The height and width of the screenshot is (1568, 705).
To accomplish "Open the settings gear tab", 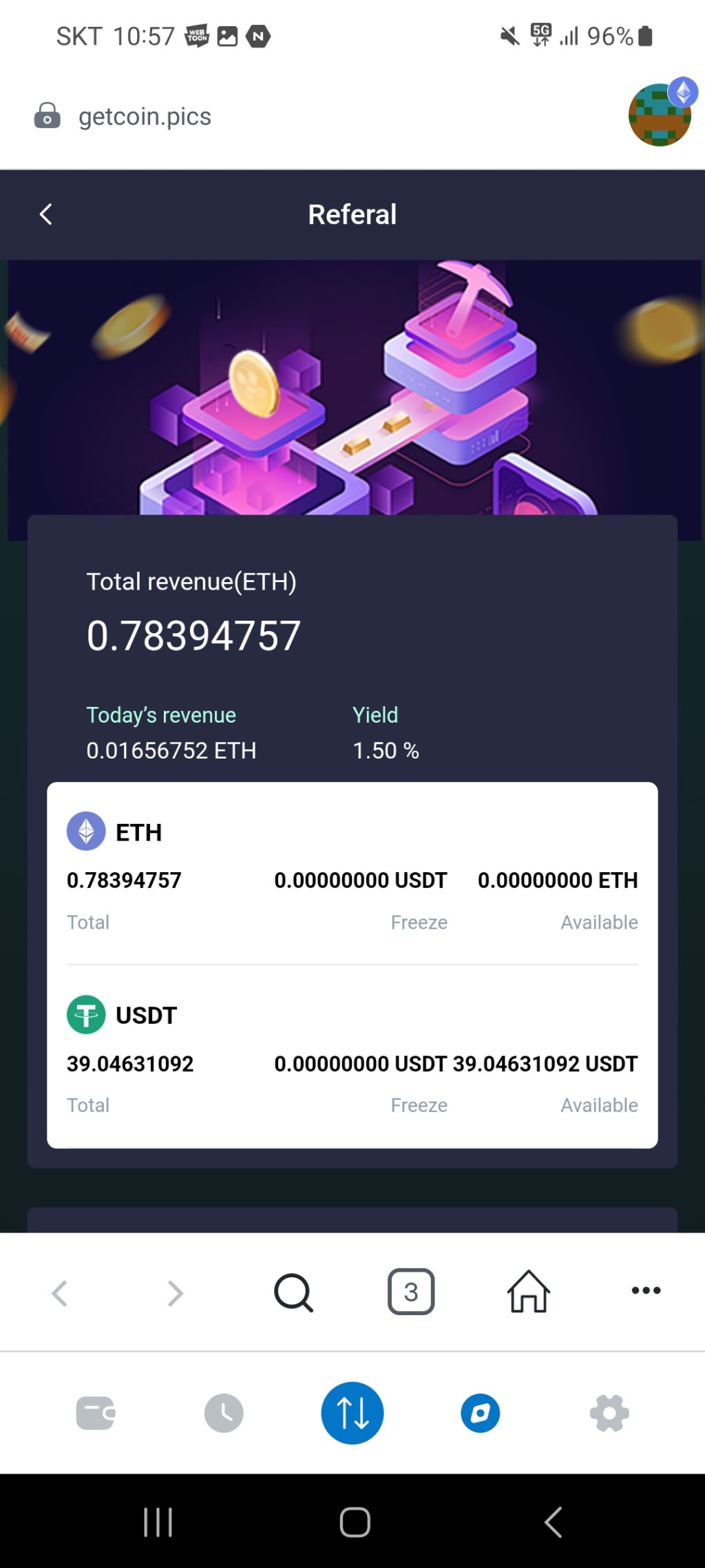I will pyautogui.click(x=609, y=1413).
